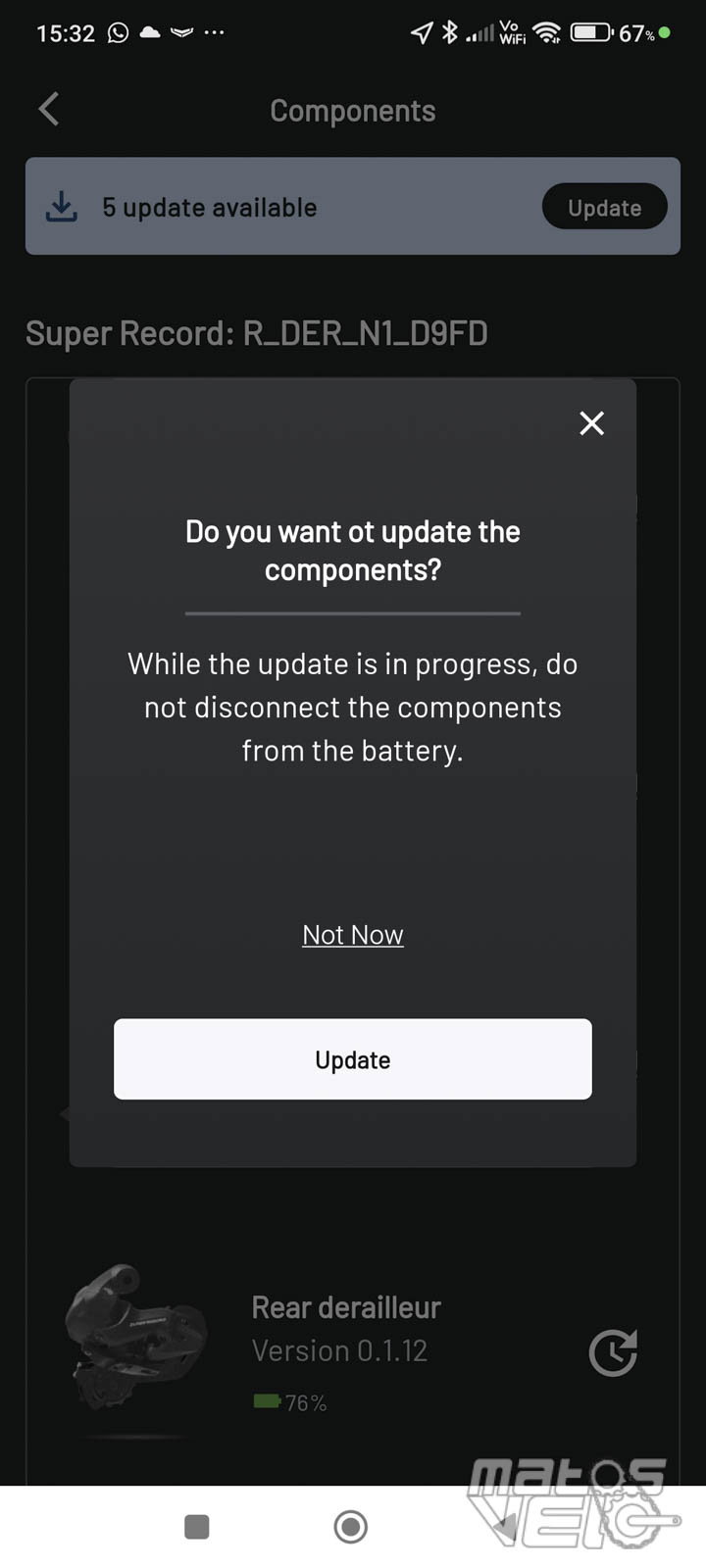706x1568 pixels.
Task: Tap the Not Now link
Action: tap(353, 935)
